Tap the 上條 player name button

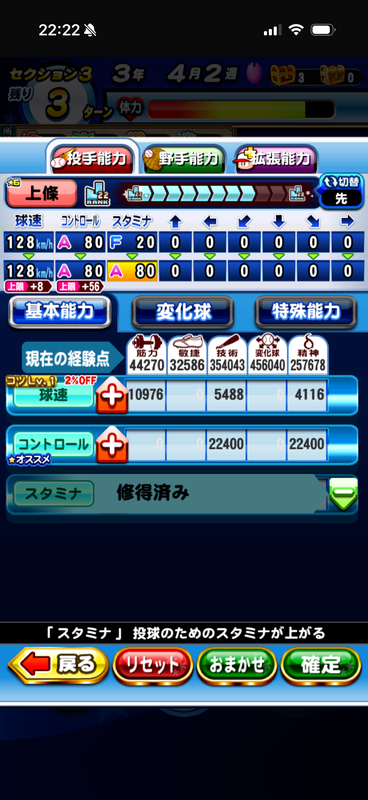pos(41,193)
